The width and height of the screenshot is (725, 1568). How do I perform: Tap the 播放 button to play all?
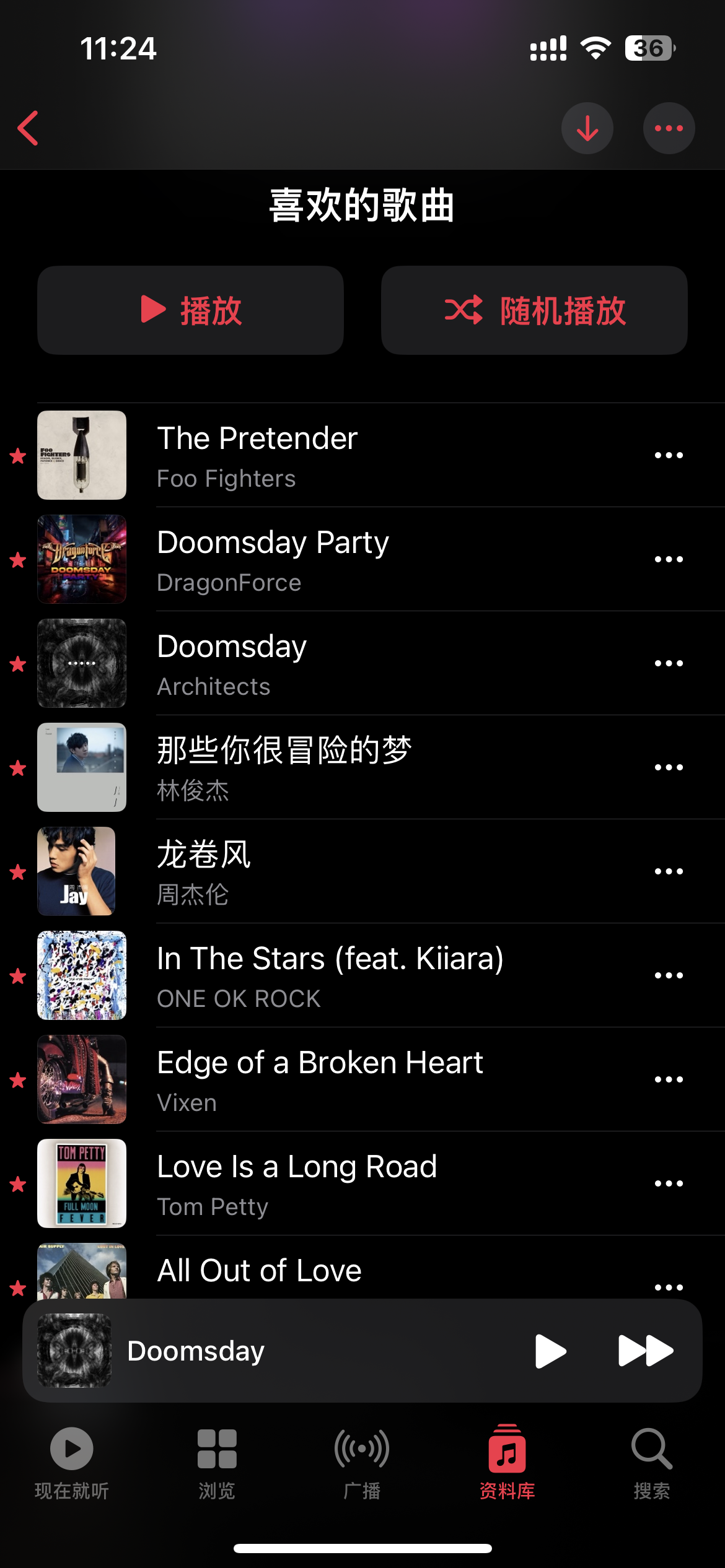pyautogui.click(x=190, y=310)
